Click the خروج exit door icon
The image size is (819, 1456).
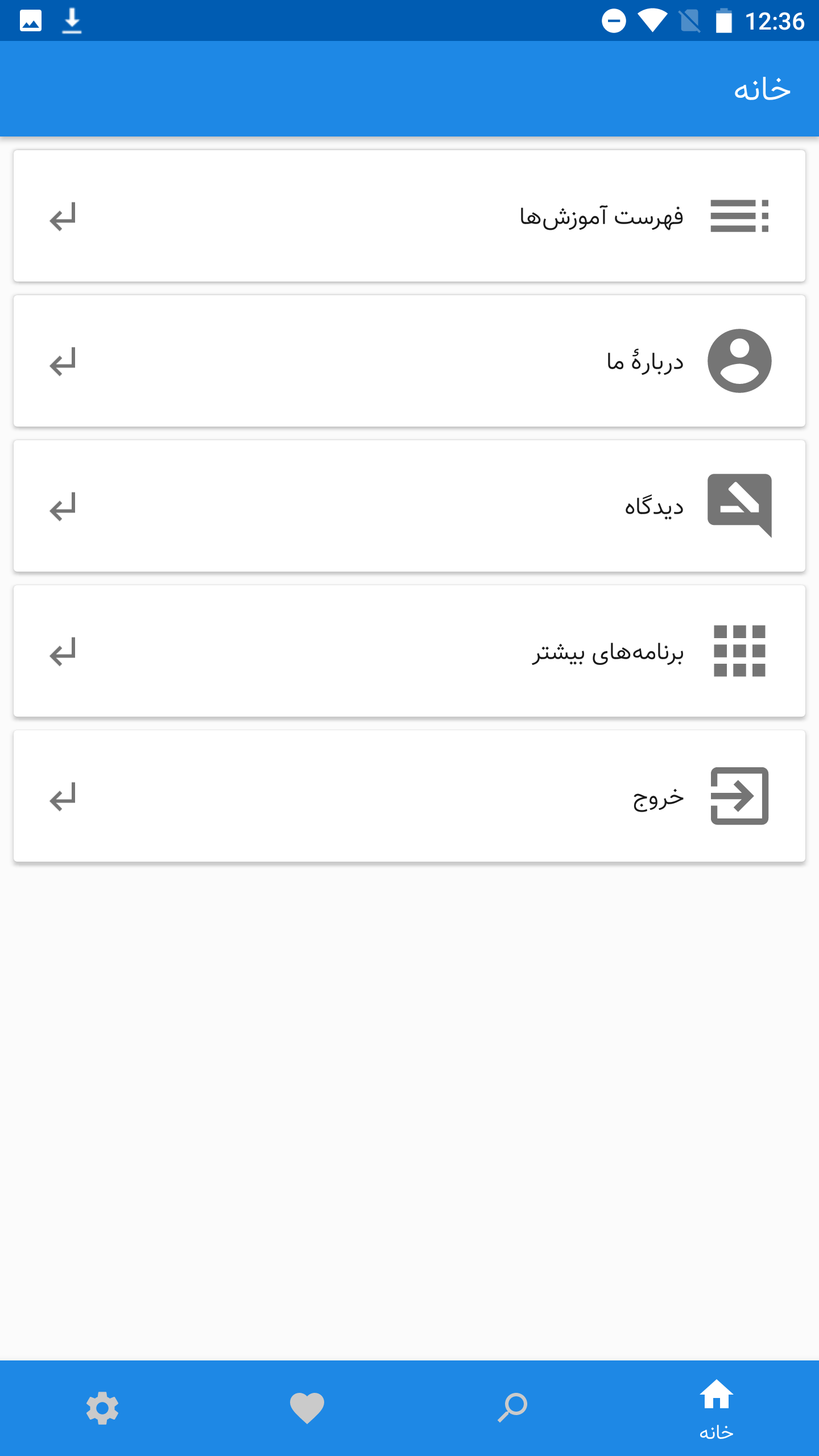click(739, 796)
